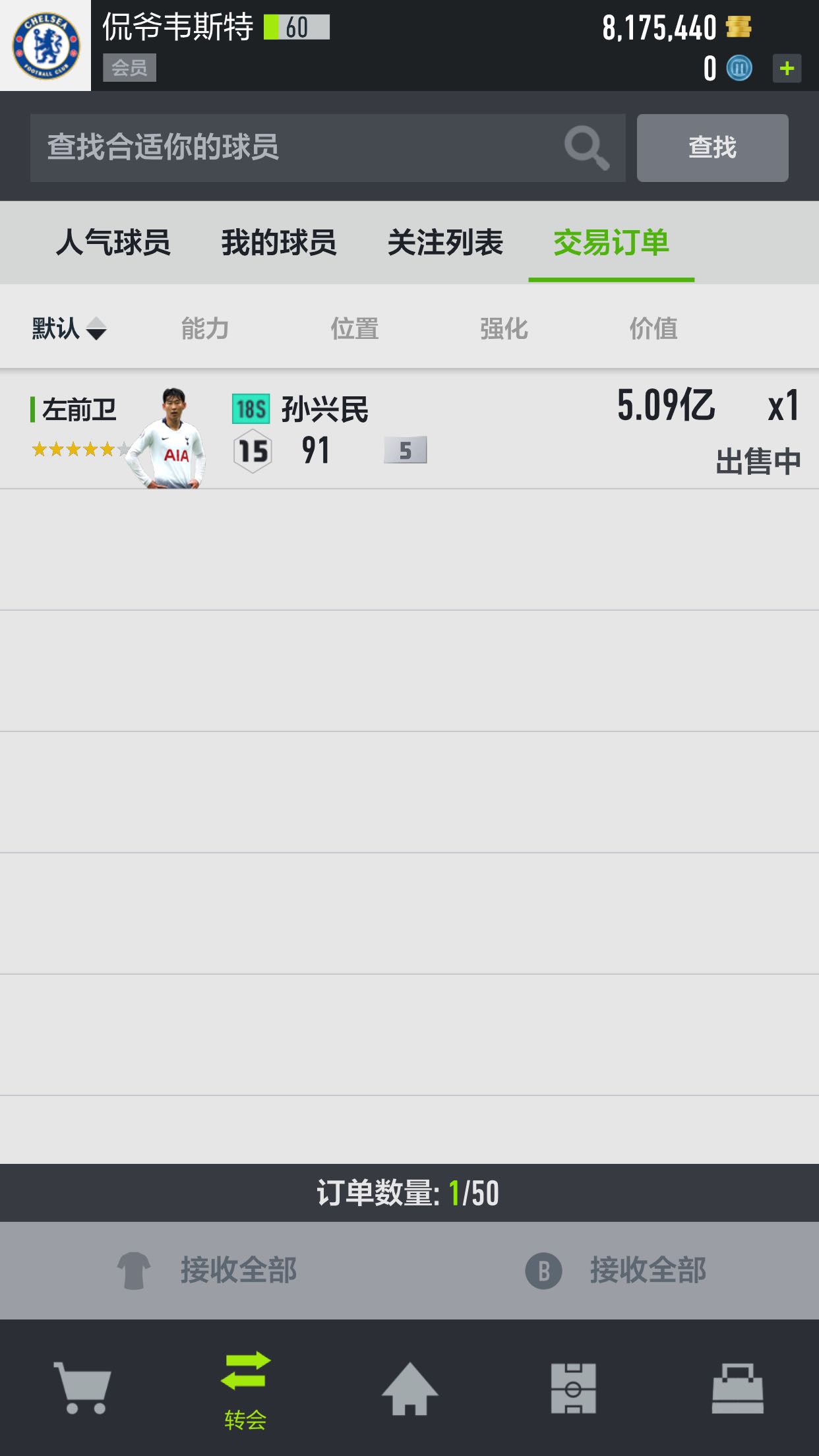Tap 接收全部 with the shirt icon
This screenshot has width=819, height=1456.
pyautogui.click(x=206, y=1270)
